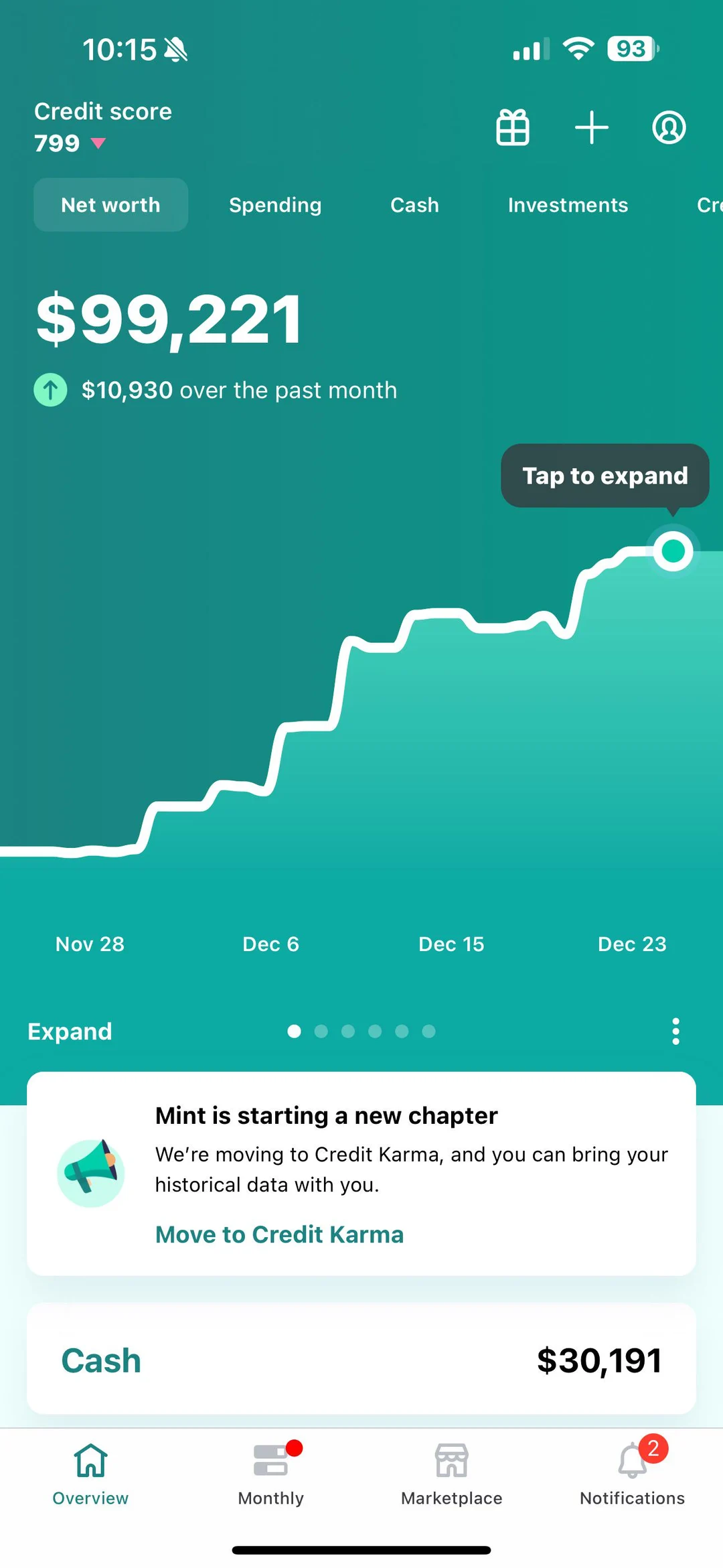The height and width of the screenshot is (1568, 723).
Task: Open the Monthly section icon
Action: click(270, 1464)
